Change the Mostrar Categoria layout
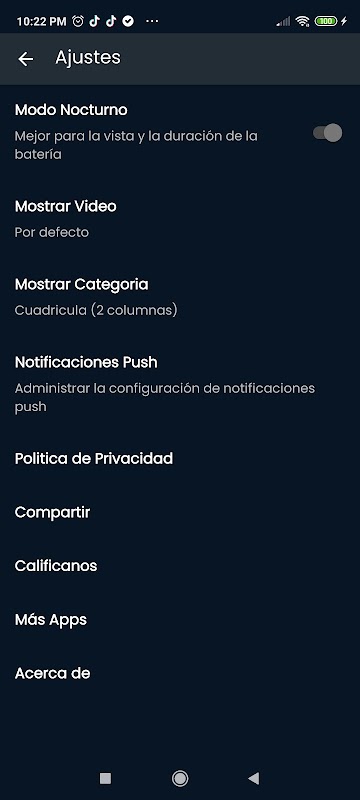Image resolution: width=360 pixels, height=800 pixels. point(180,296)
